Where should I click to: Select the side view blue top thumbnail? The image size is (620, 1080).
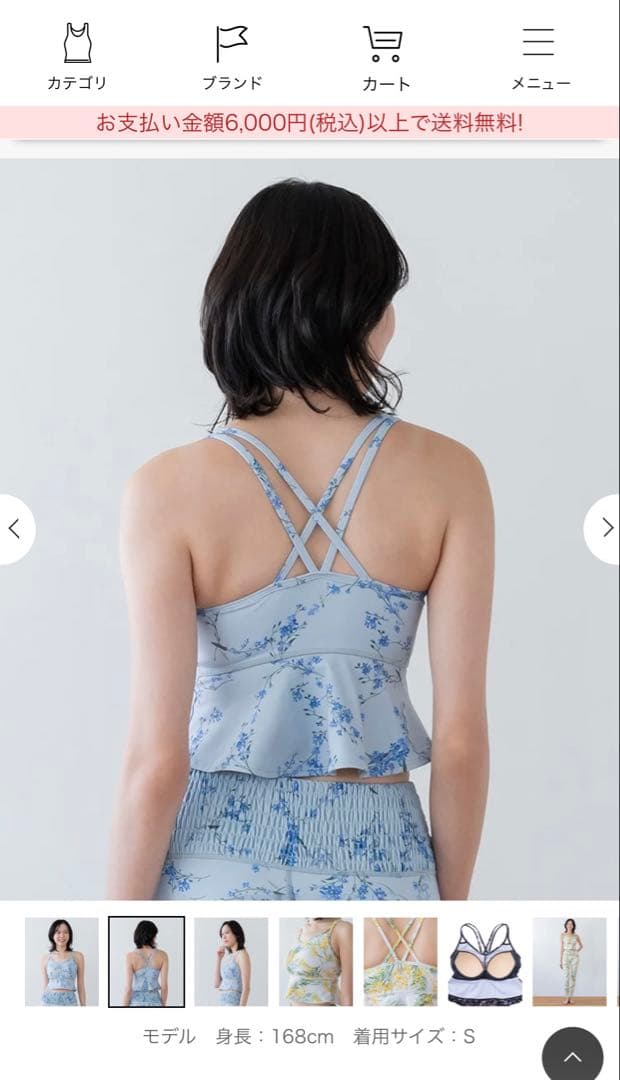231,961
